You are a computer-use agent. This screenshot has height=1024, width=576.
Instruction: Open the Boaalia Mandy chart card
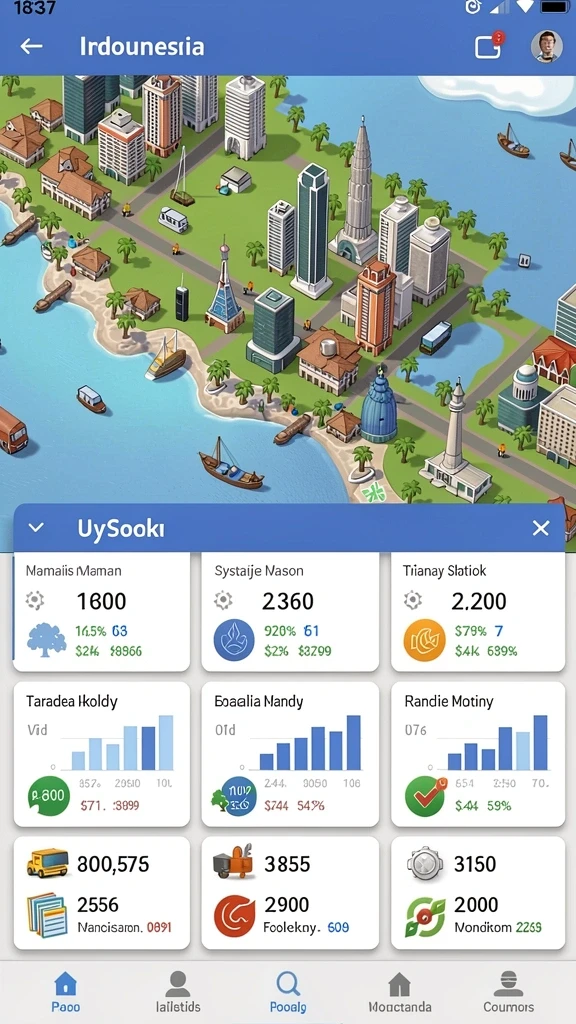pyautogui.click(x=290, y=754)
